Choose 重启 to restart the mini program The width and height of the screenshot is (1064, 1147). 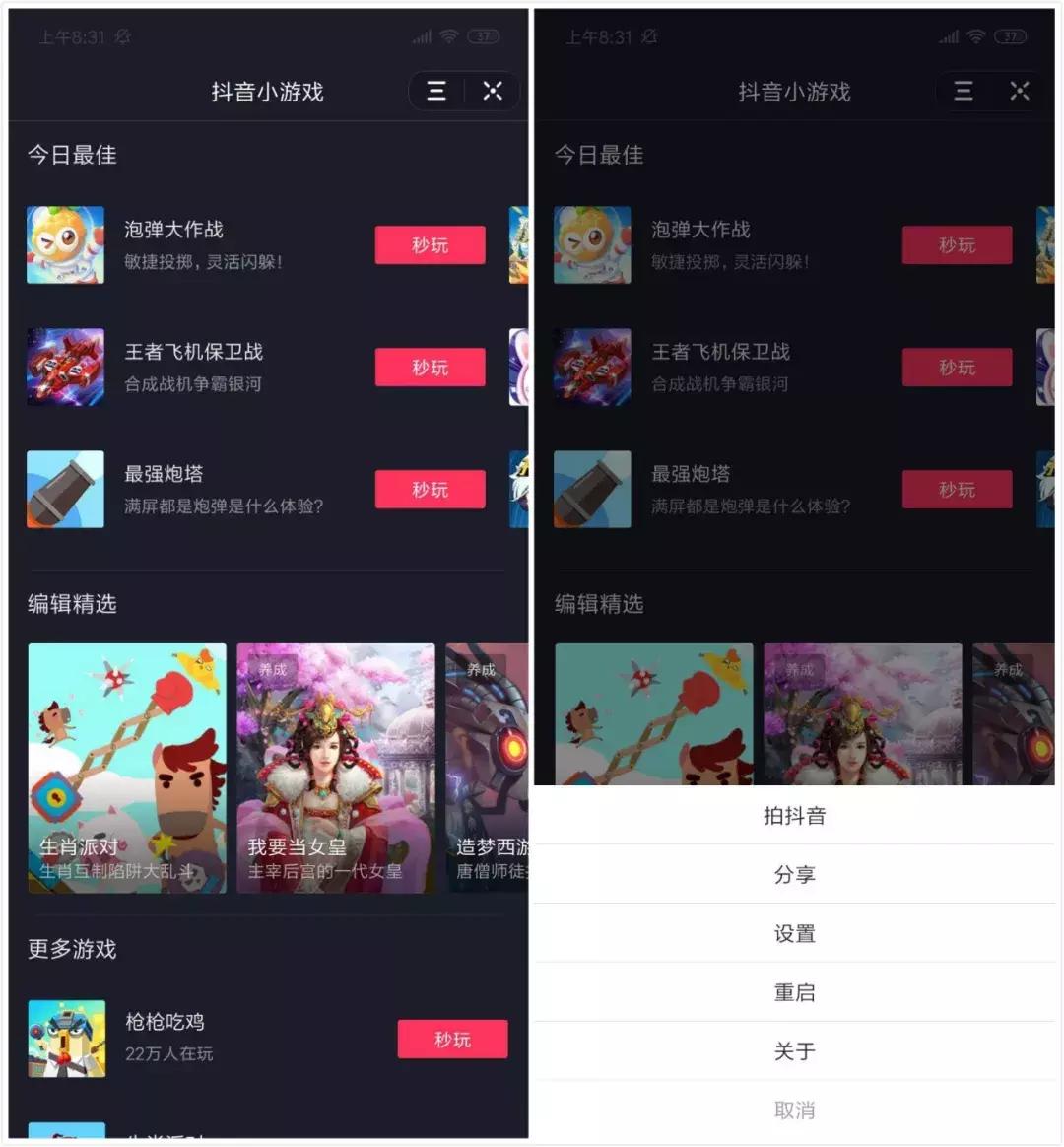pyautogui.click(x=796, y=992)
